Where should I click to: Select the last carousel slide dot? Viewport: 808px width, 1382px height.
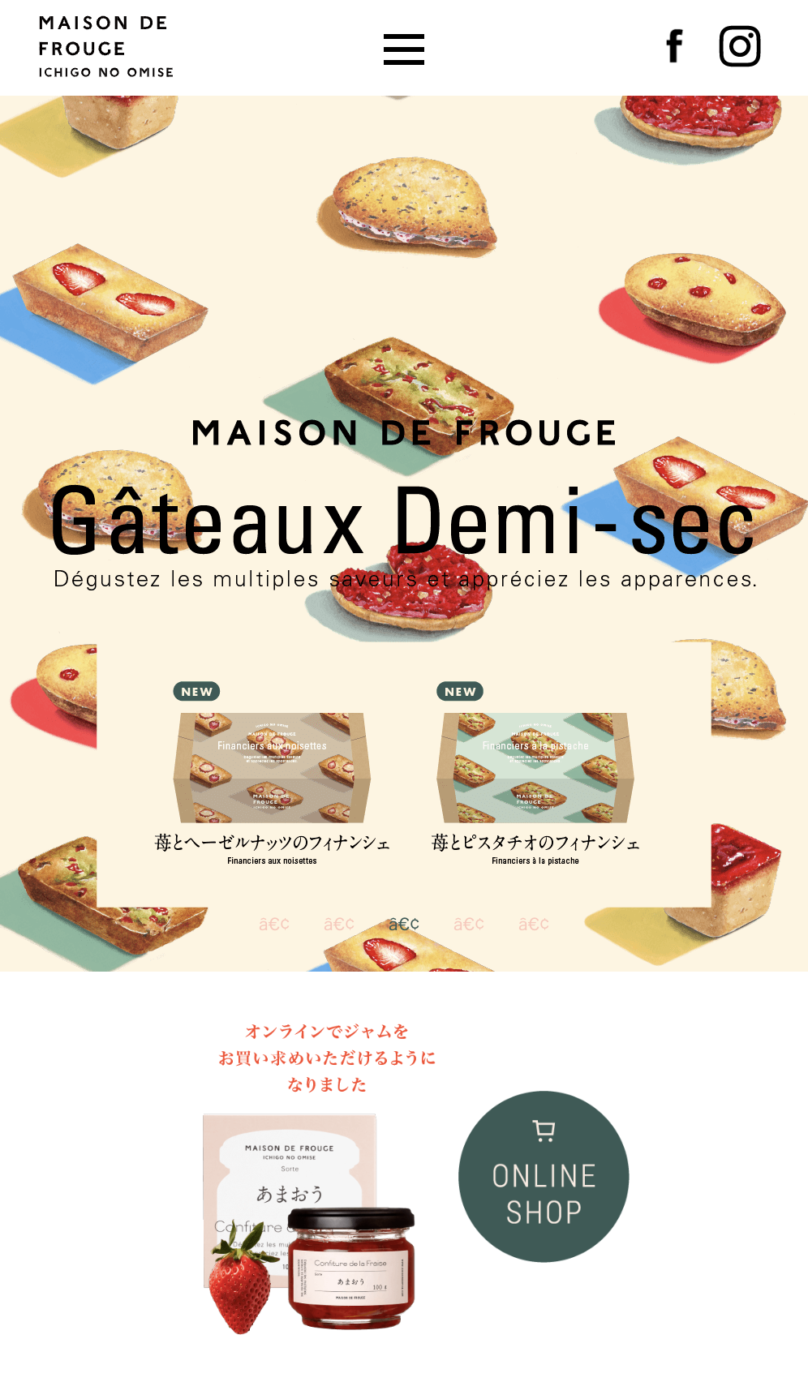click(x=533, y=924)
